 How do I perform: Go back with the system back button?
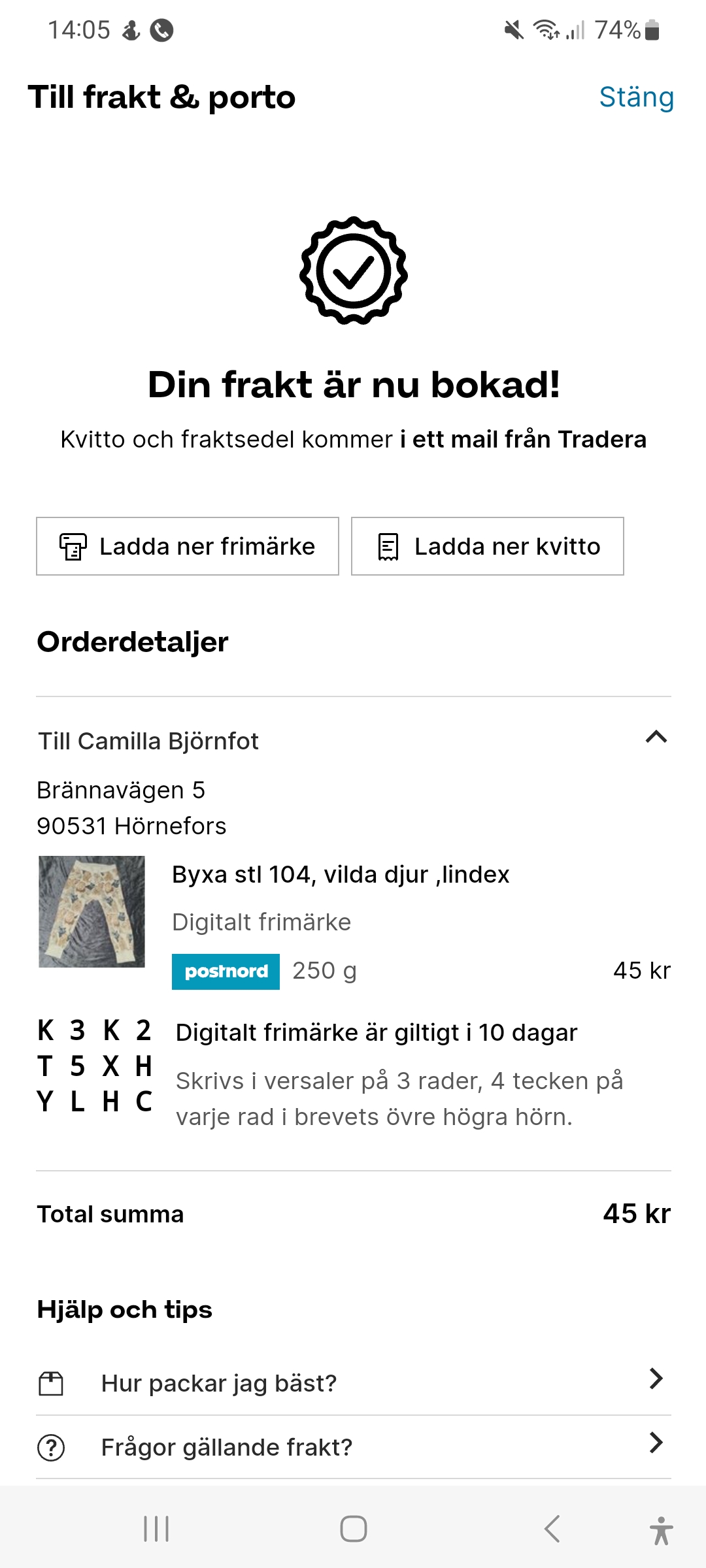[552, 1529]
